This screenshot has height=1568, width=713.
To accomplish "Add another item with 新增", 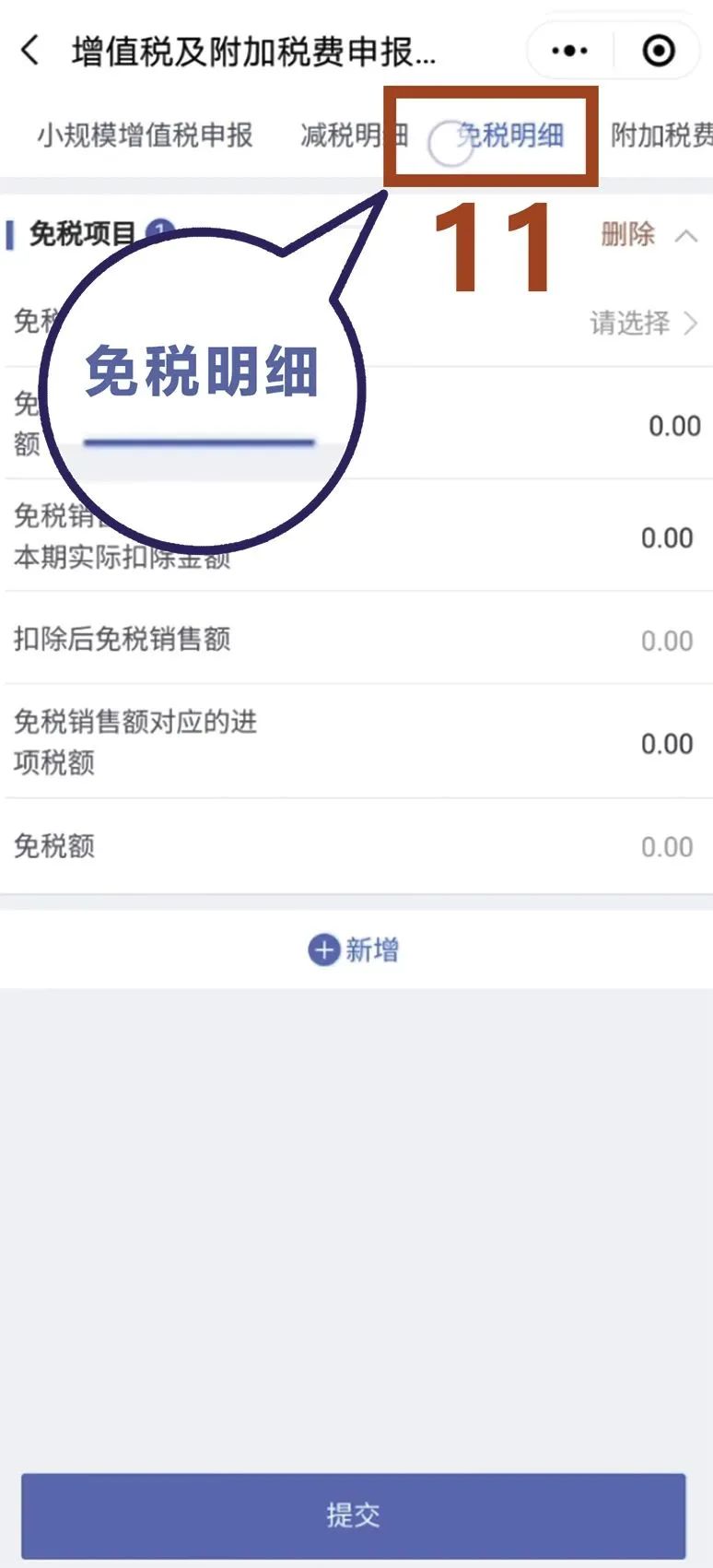I will [354, 949].
